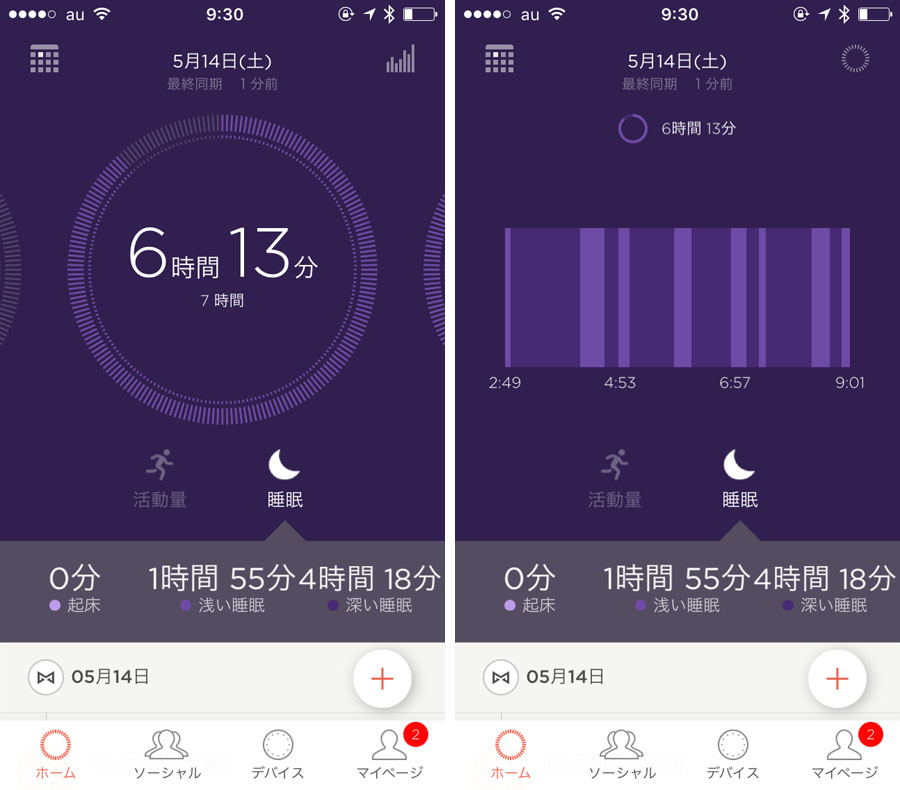Screen dimensions: 900x790
Task: Open ソーシャル tab on the sleep ring screen
Action: tap(167, 754)
